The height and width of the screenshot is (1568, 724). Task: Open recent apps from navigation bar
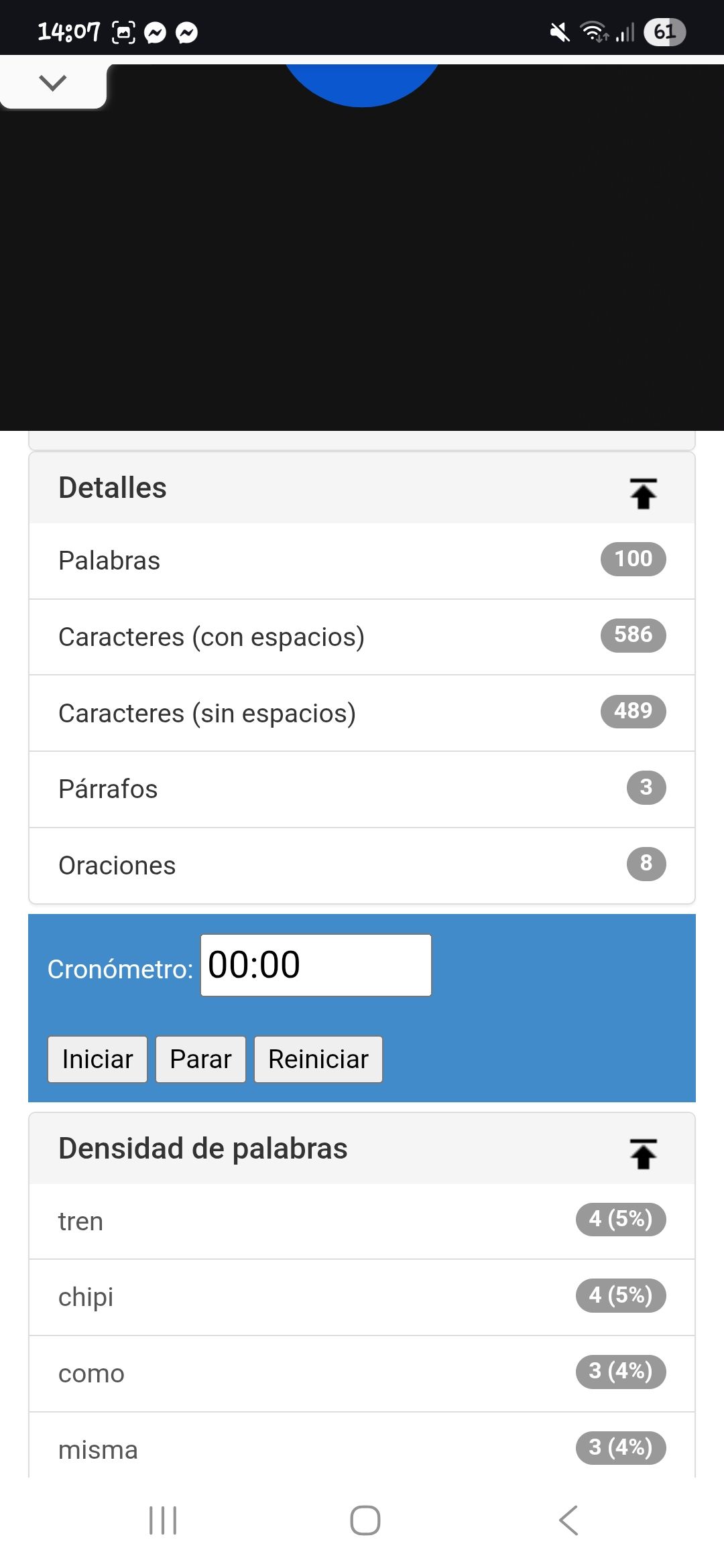pos(163,1520)
